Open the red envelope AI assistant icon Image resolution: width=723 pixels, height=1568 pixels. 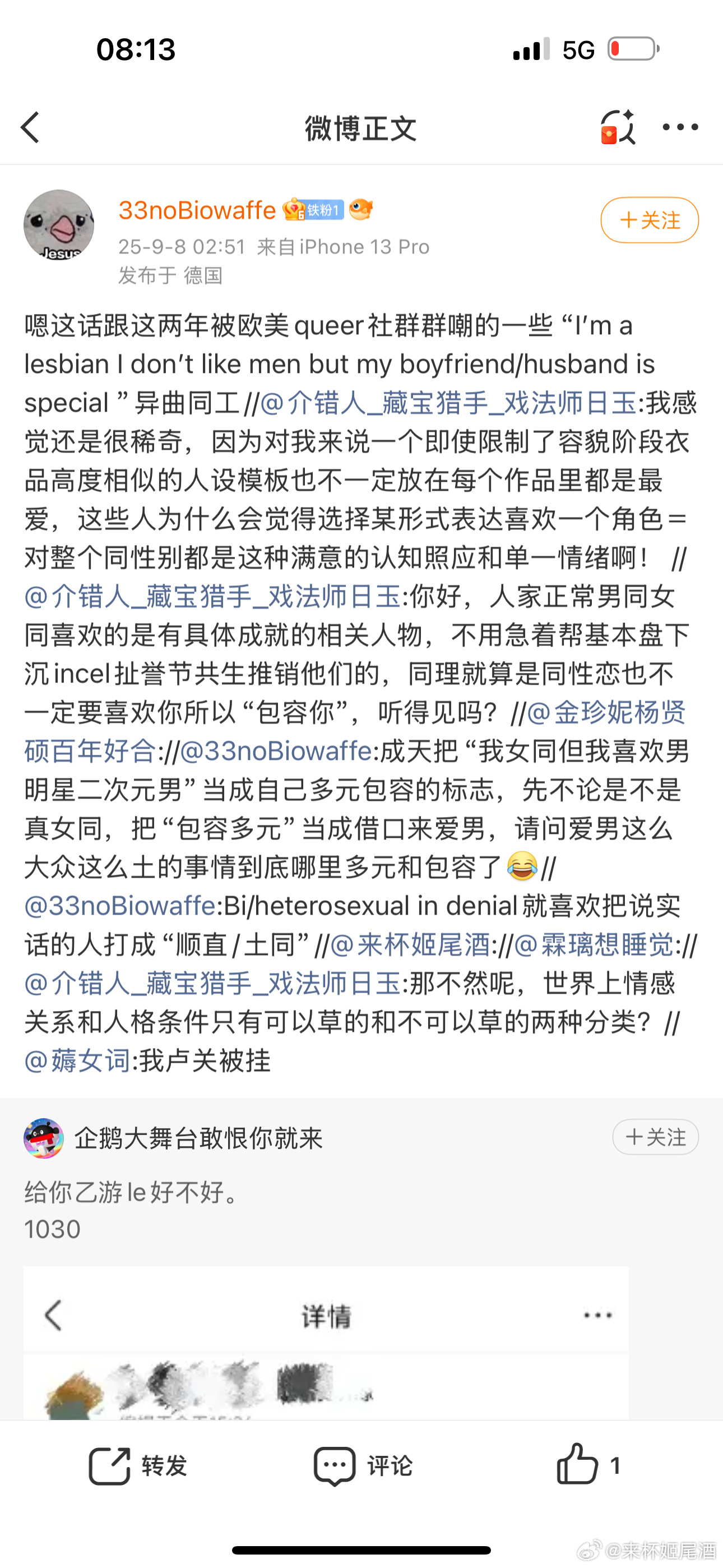pos(617,127)
